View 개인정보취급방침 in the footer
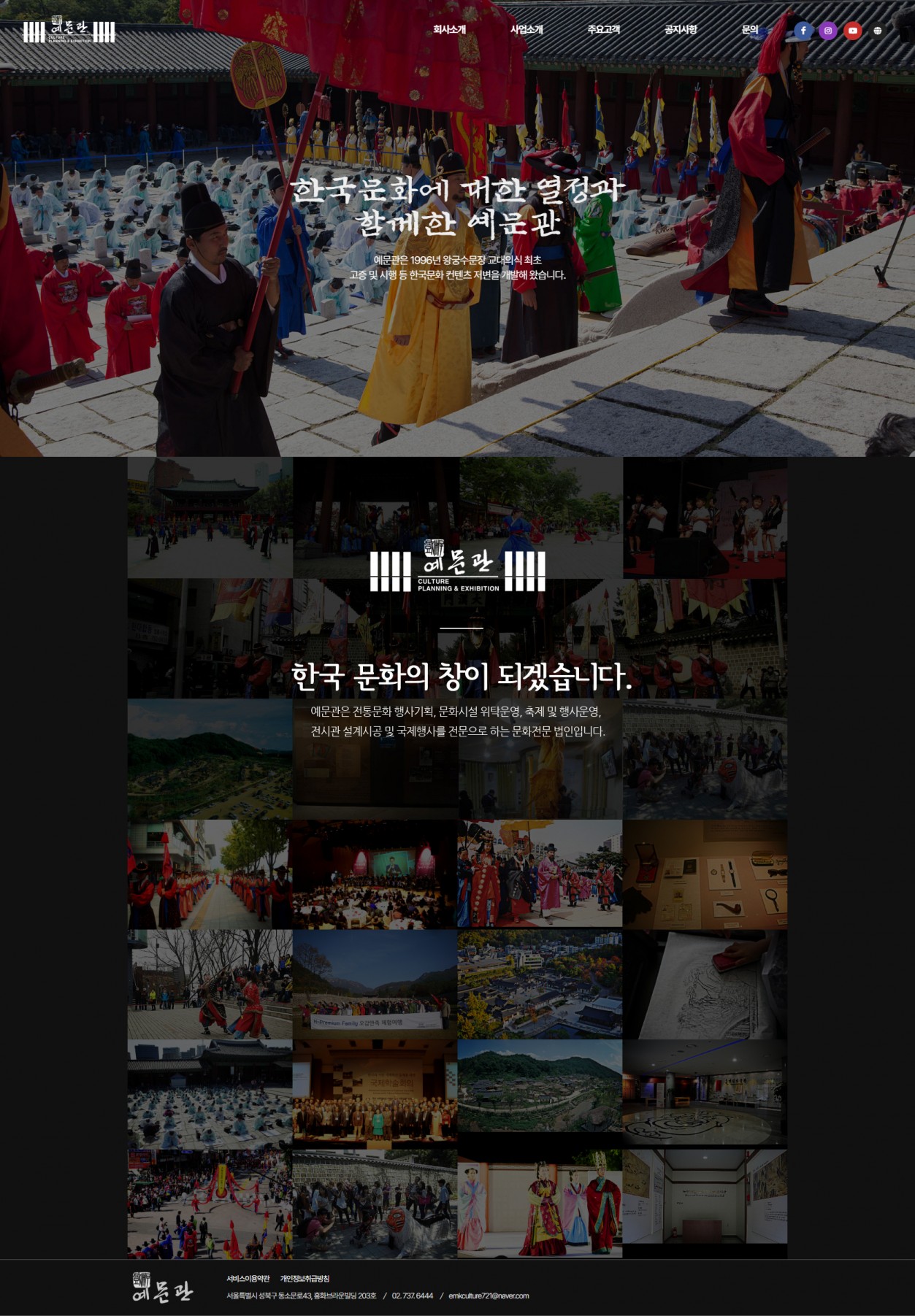 (x=305, y=1279)
